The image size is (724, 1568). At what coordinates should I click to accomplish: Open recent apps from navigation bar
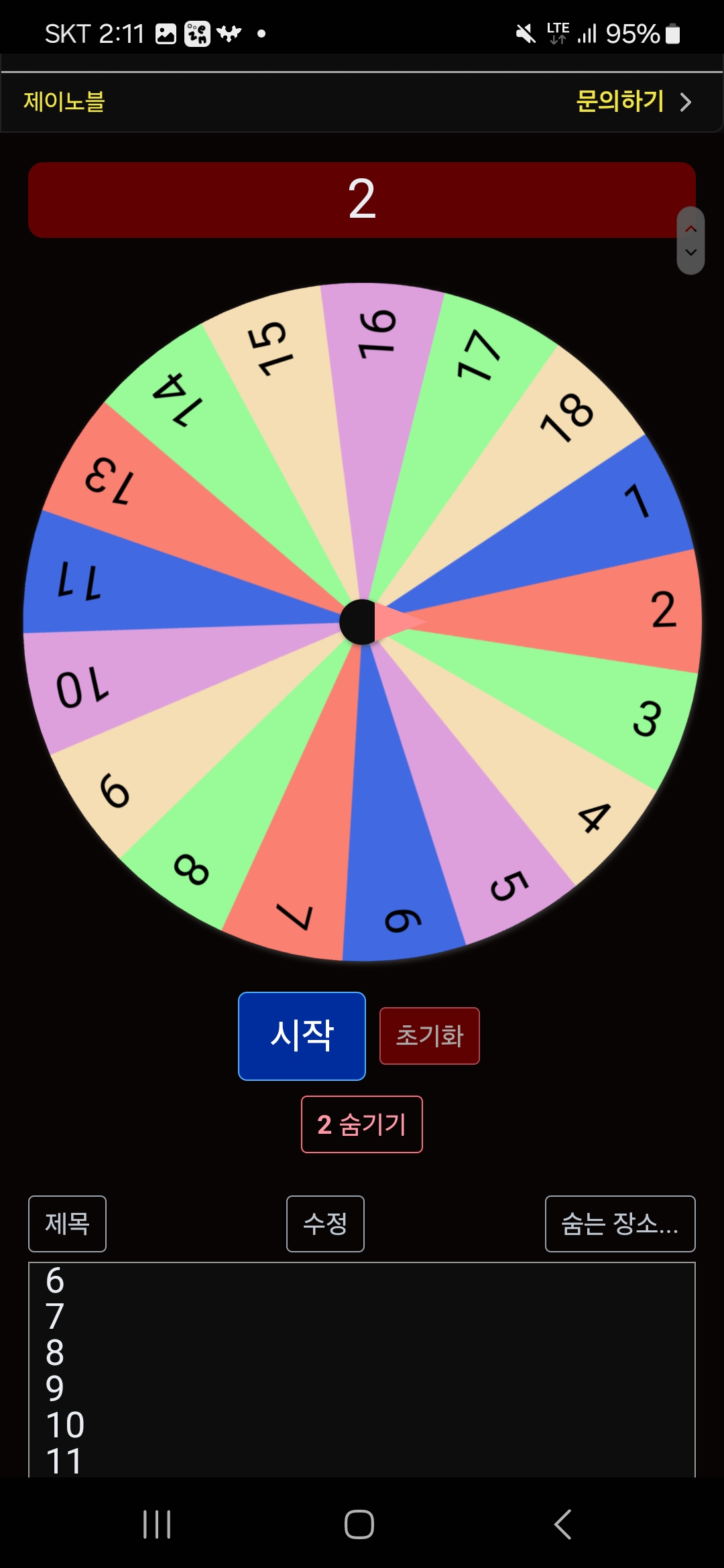click(x=157, y=1524)
